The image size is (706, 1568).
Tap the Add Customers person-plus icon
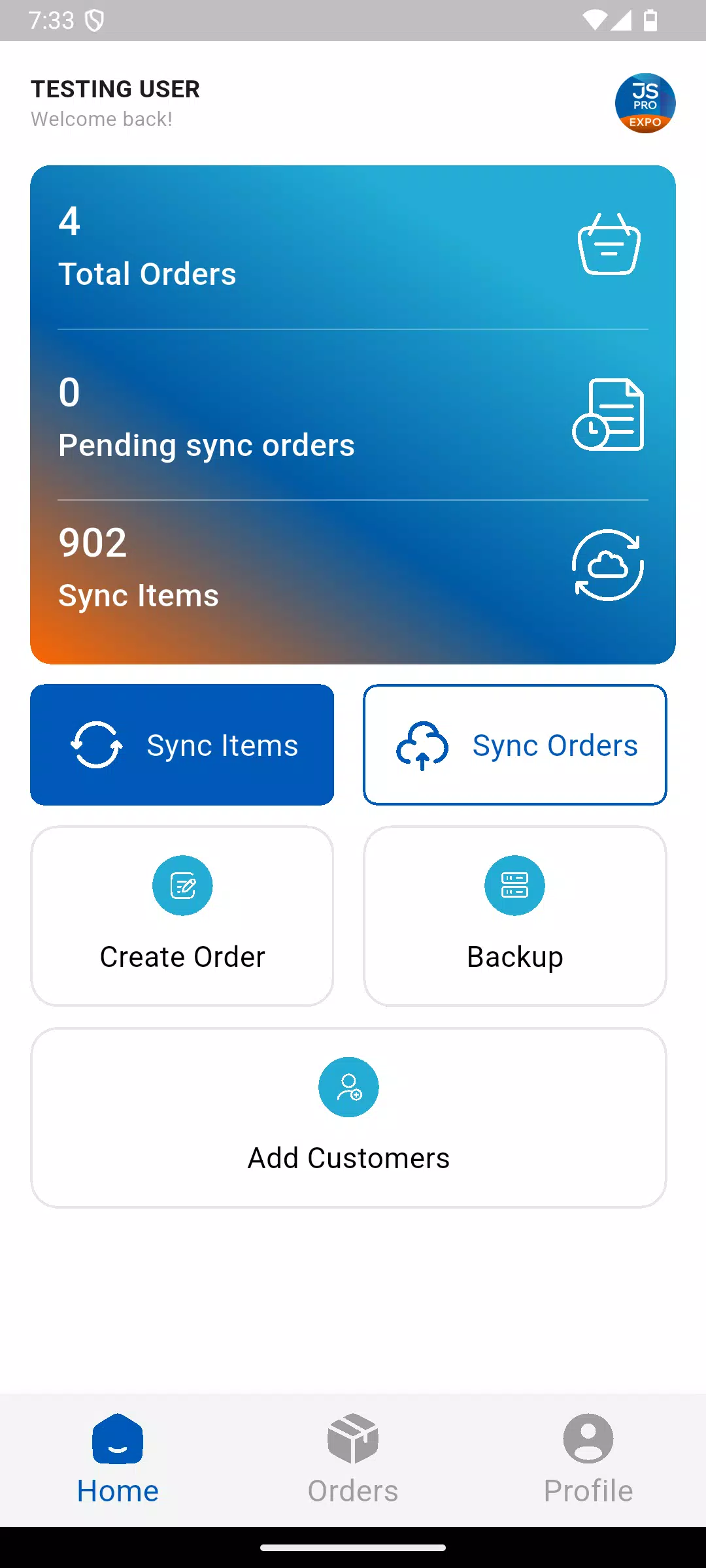[x=348, y=1086]
